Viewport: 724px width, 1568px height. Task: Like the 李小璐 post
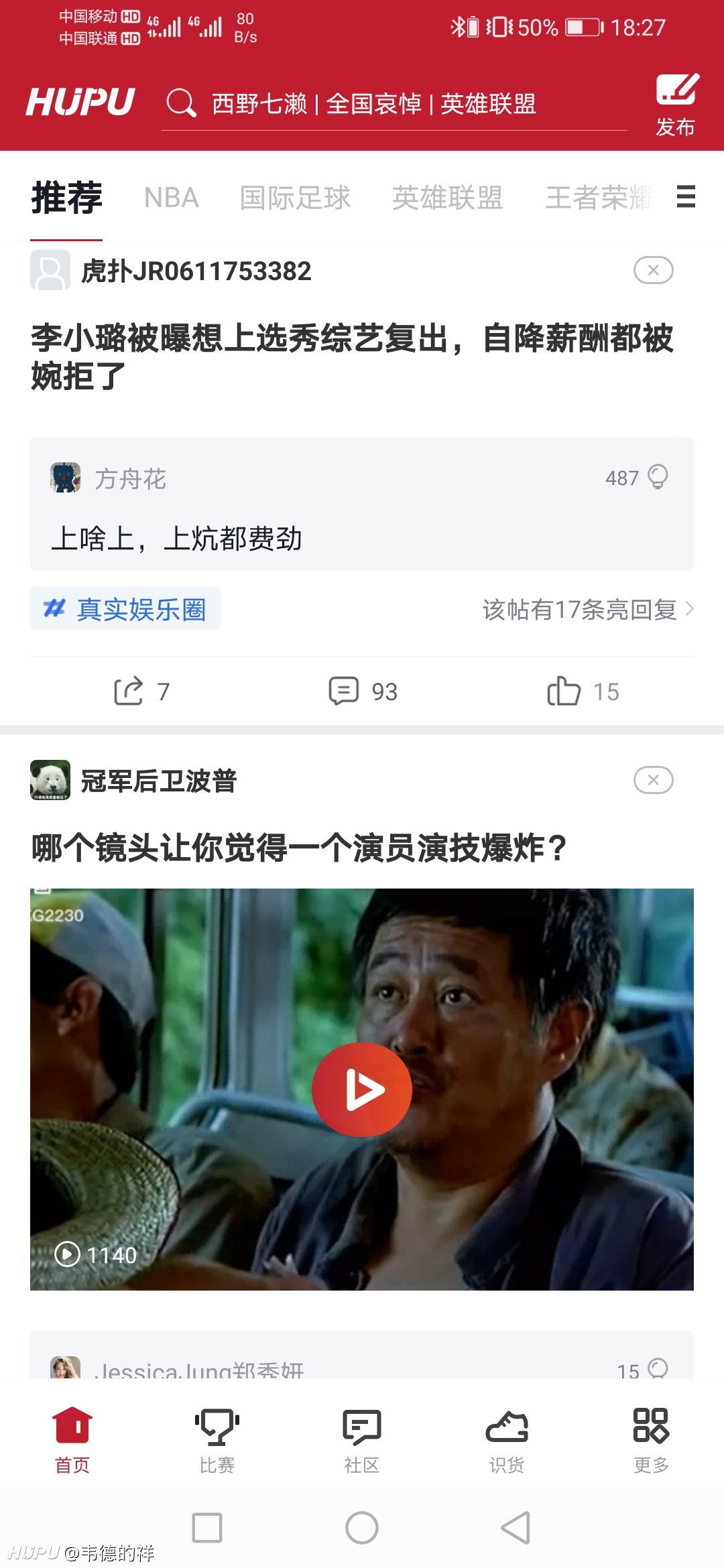click(x=583, y=691)
